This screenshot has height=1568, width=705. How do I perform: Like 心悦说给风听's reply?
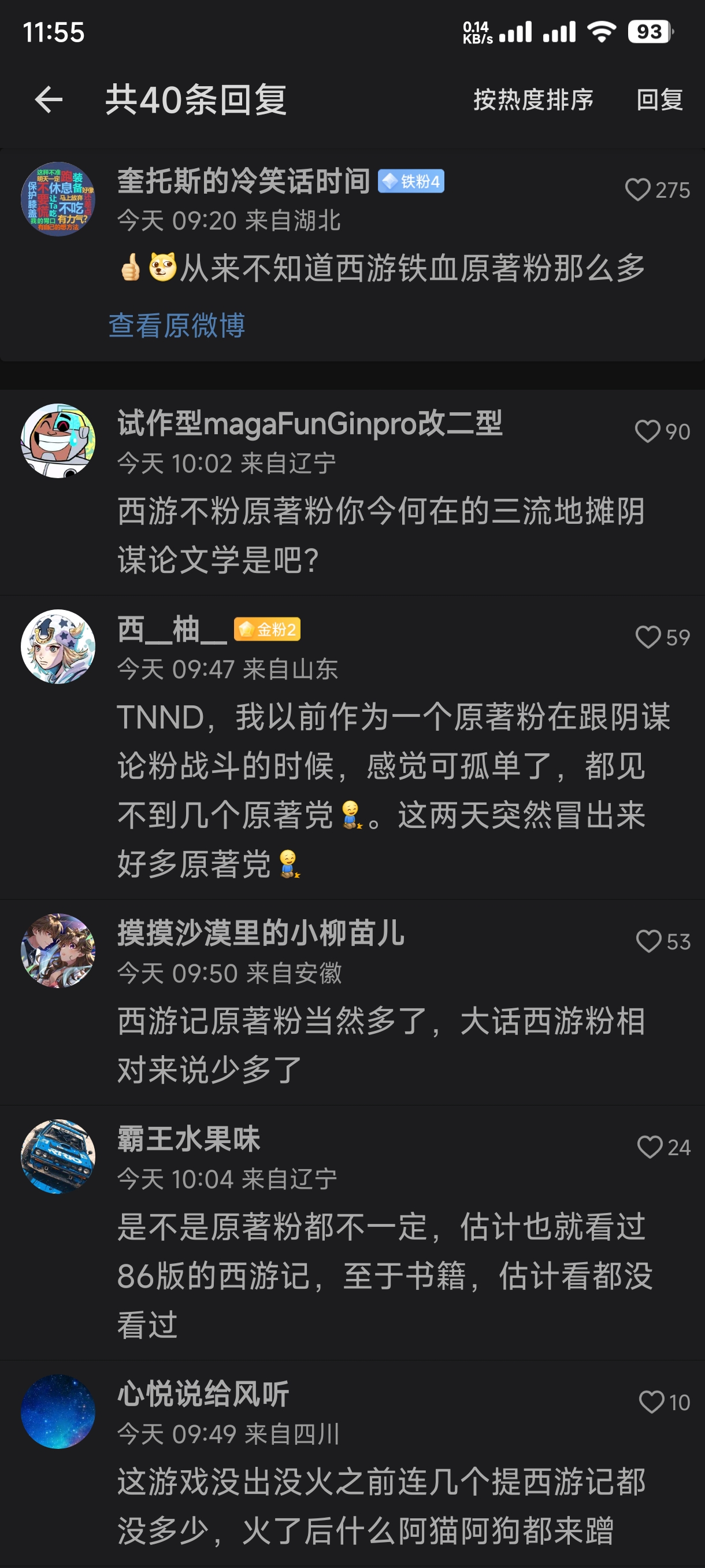[x=651, y=1403]
